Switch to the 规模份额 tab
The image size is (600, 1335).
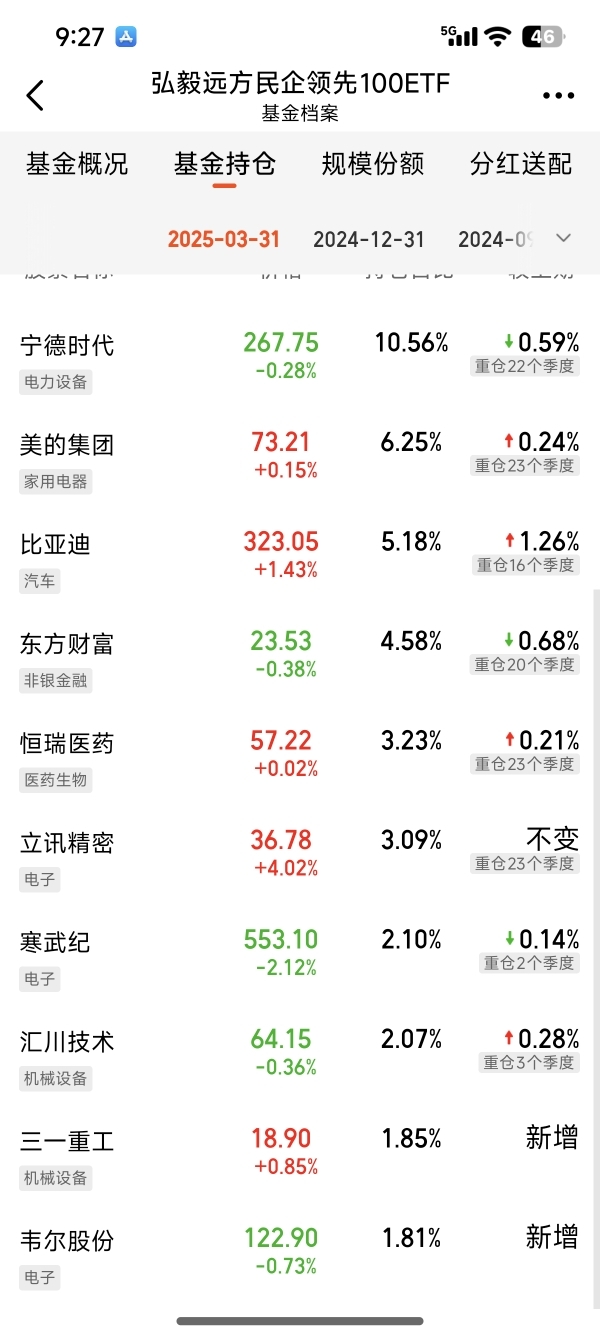click(x=373, y=164)
